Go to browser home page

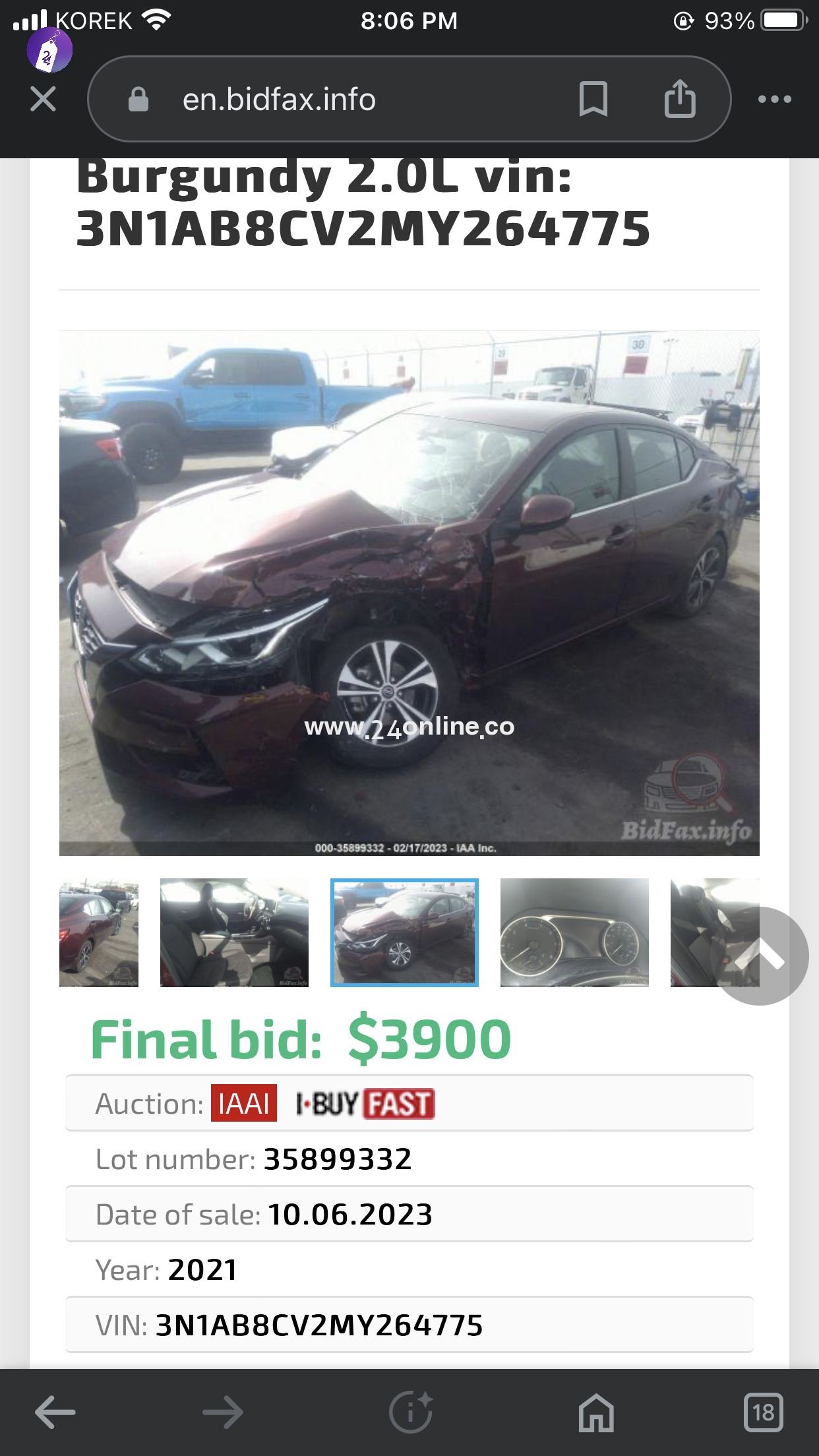(596, 1412)
